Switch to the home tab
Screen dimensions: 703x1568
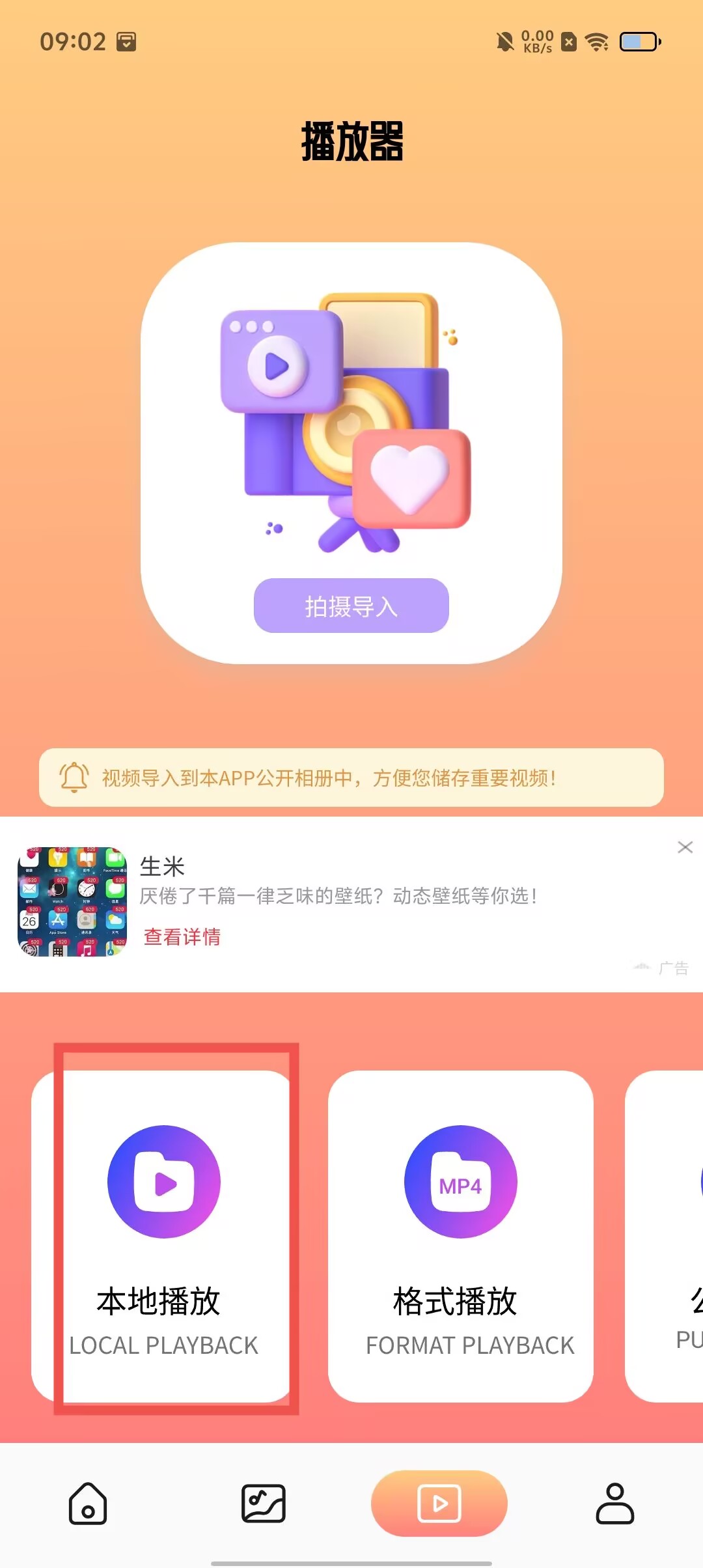pyautogui.click(x=88, y=1504)
